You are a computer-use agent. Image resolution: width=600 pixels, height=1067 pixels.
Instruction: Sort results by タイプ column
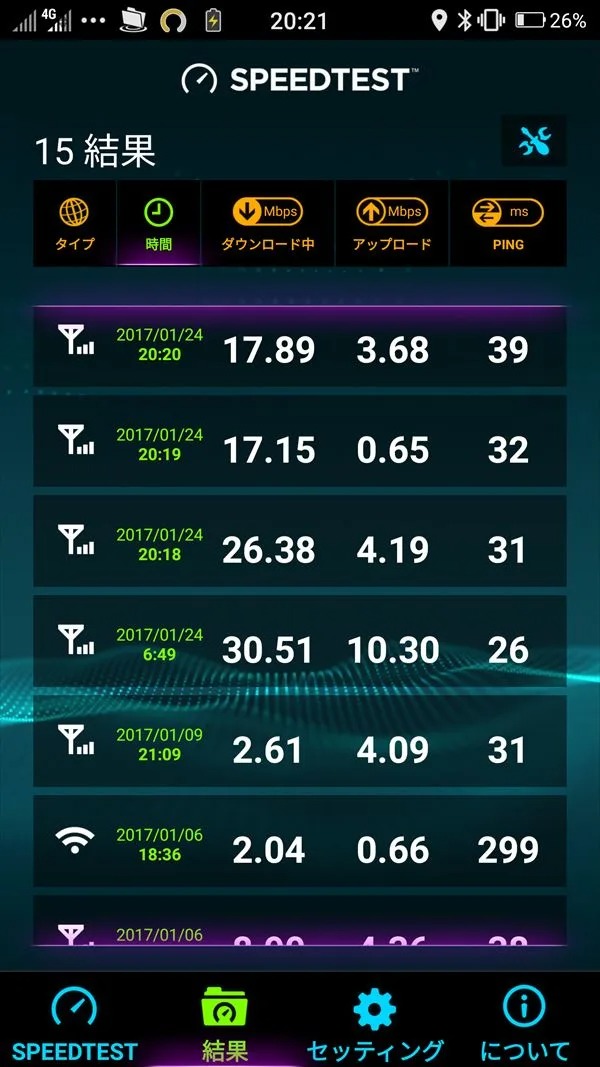coord(75,223)
